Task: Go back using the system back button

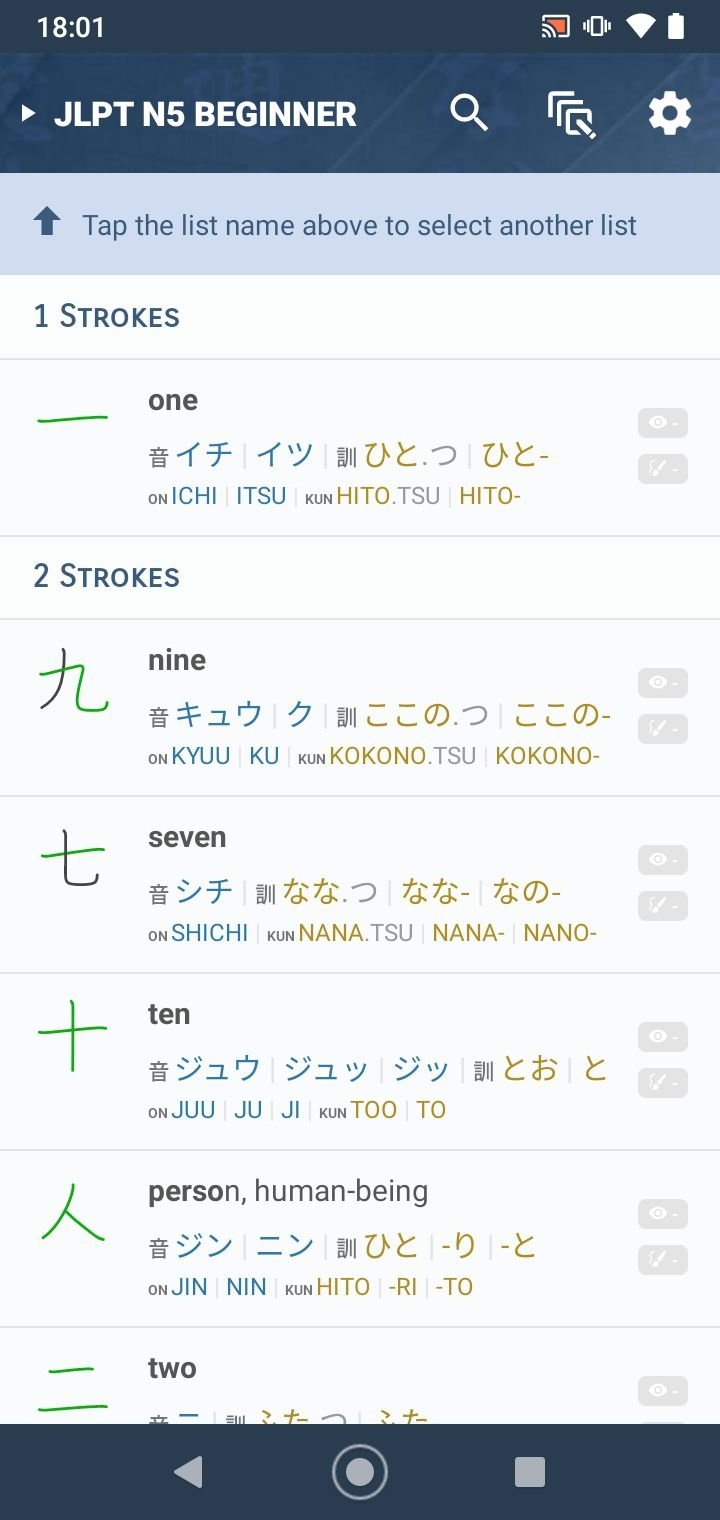Action: [188, 1472]
